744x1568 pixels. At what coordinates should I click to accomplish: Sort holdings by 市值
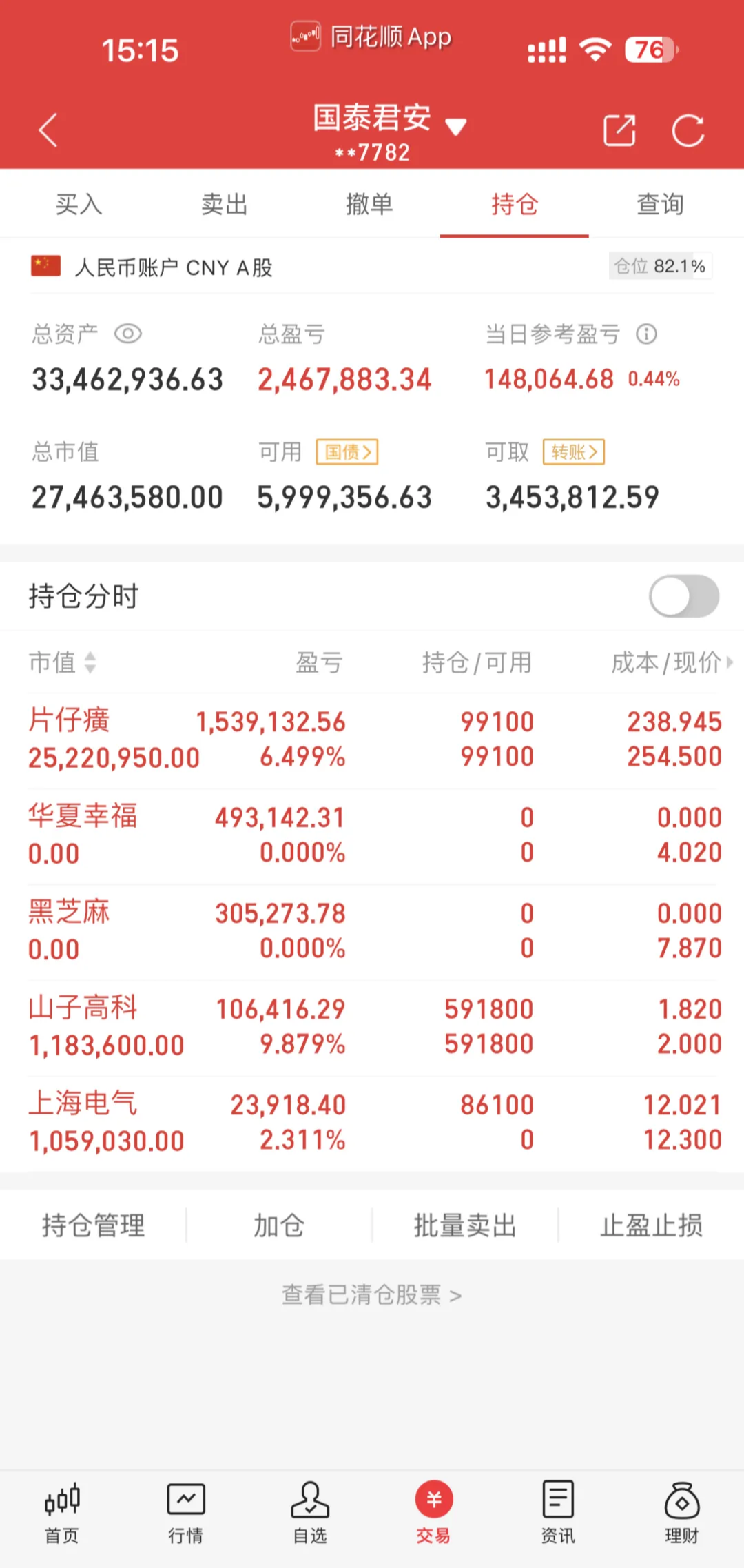point(62,662)
